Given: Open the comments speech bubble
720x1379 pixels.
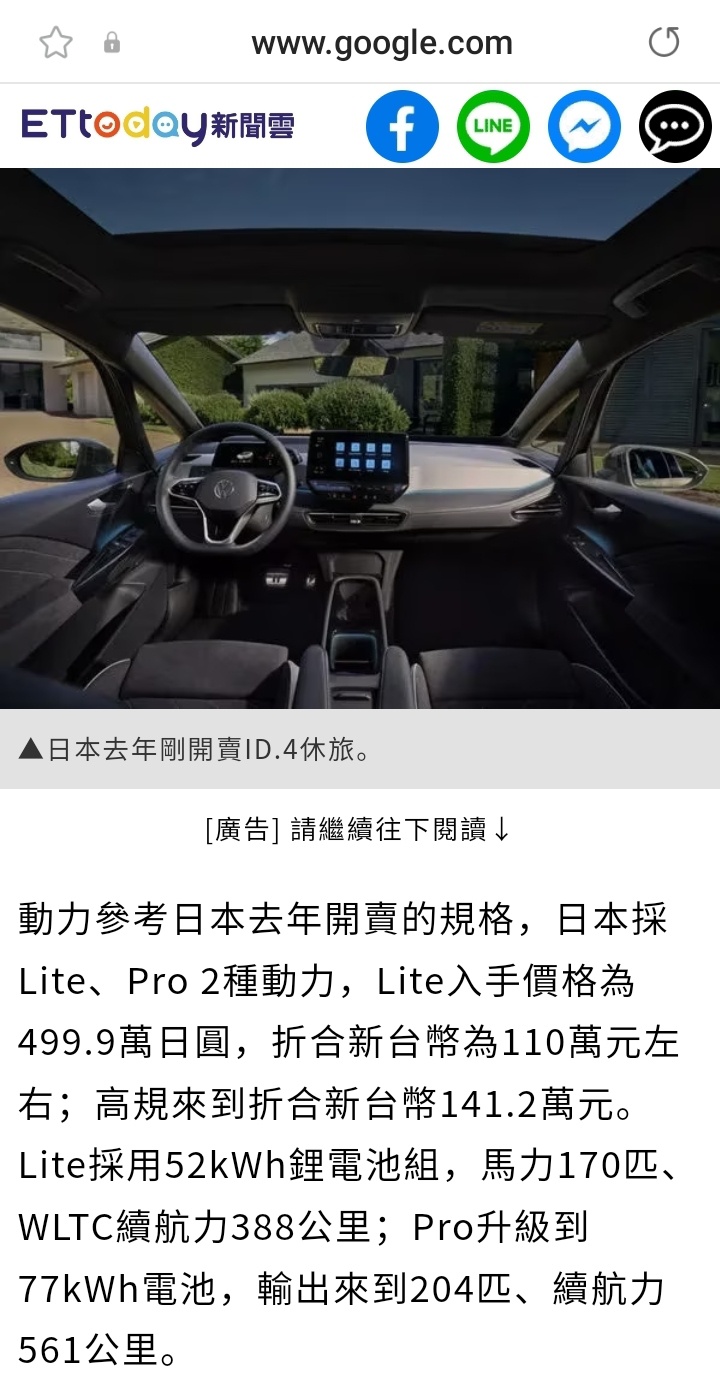Looking at the screenshot, I should 675,126.
